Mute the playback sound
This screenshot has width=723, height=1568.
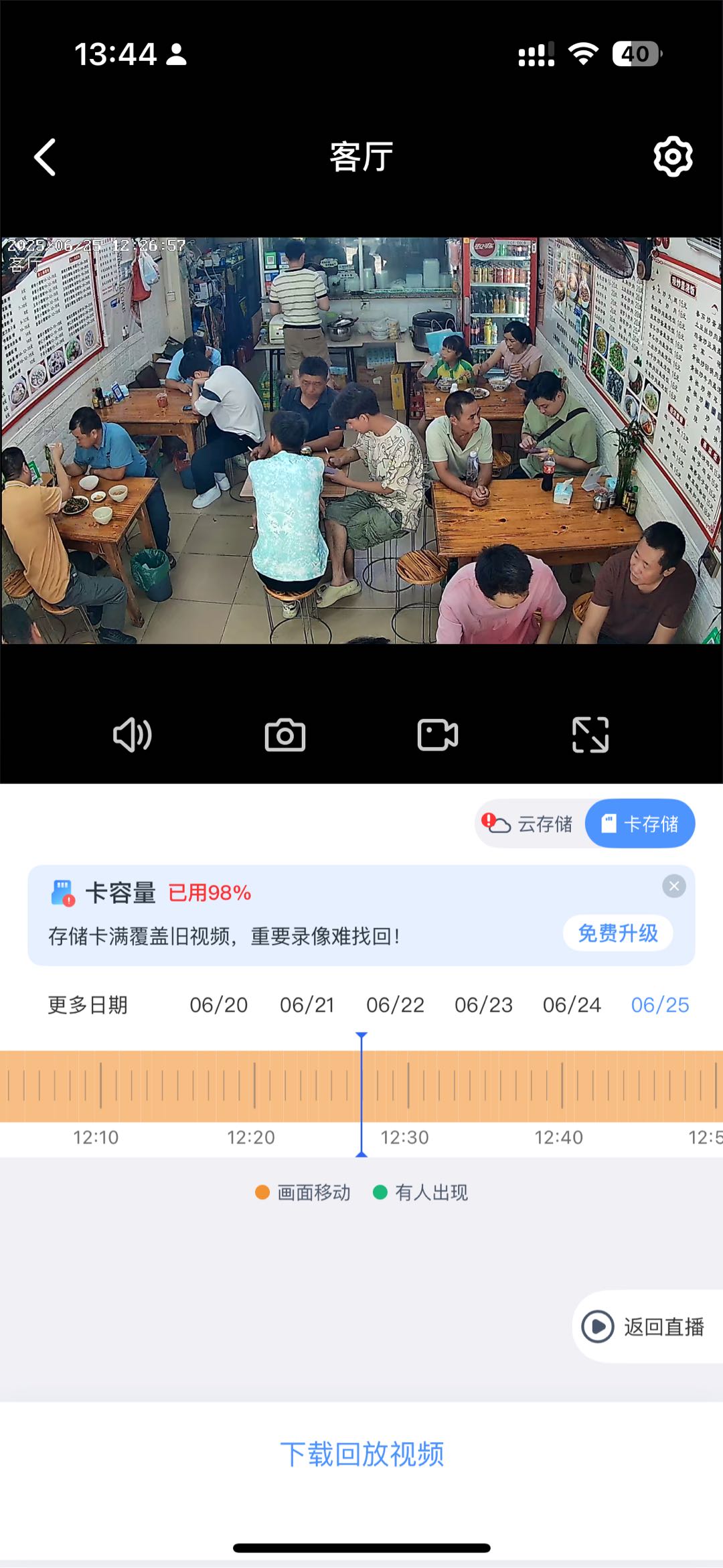coord(133,735)
